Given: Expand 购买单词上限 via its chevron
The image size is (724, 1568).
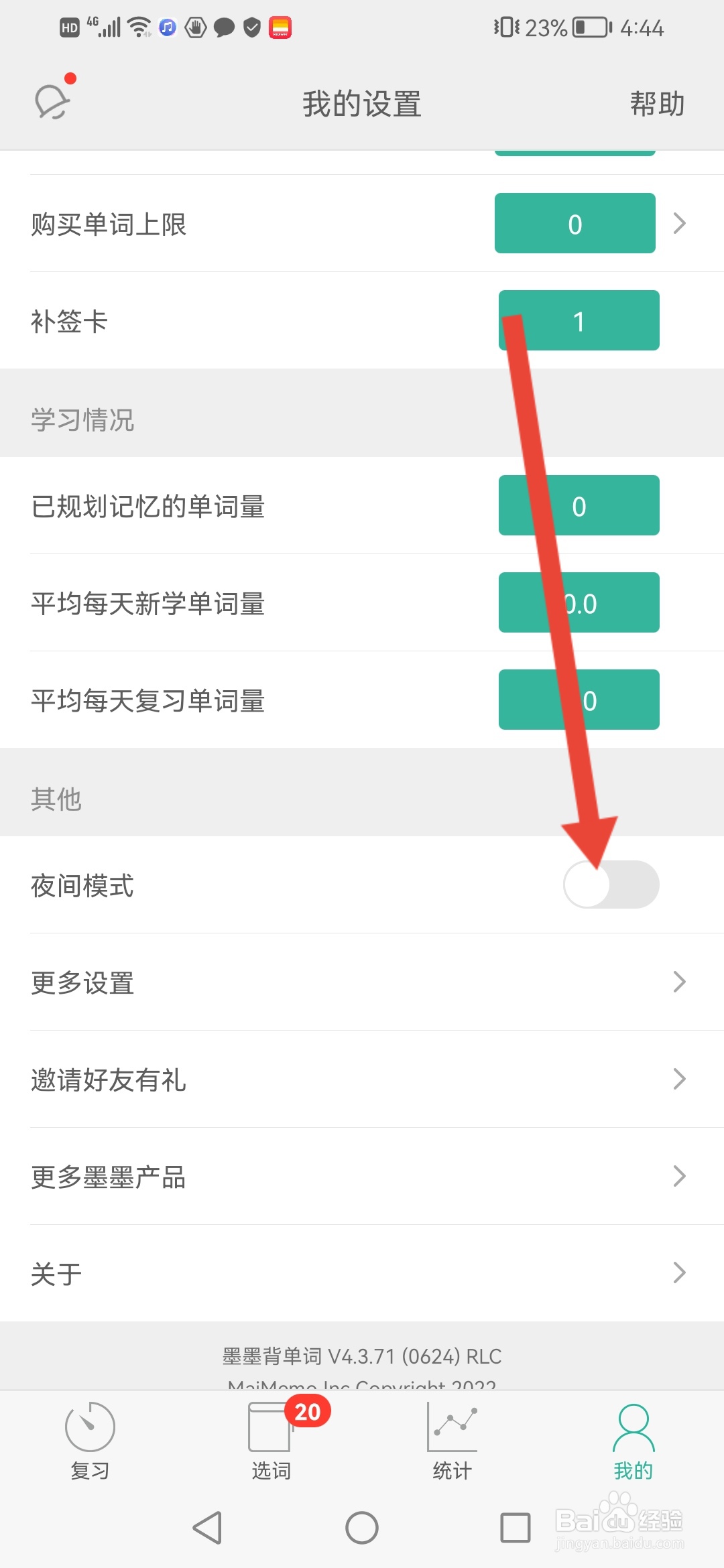Looking at the screenshot, I should click(x=680, y=224).
